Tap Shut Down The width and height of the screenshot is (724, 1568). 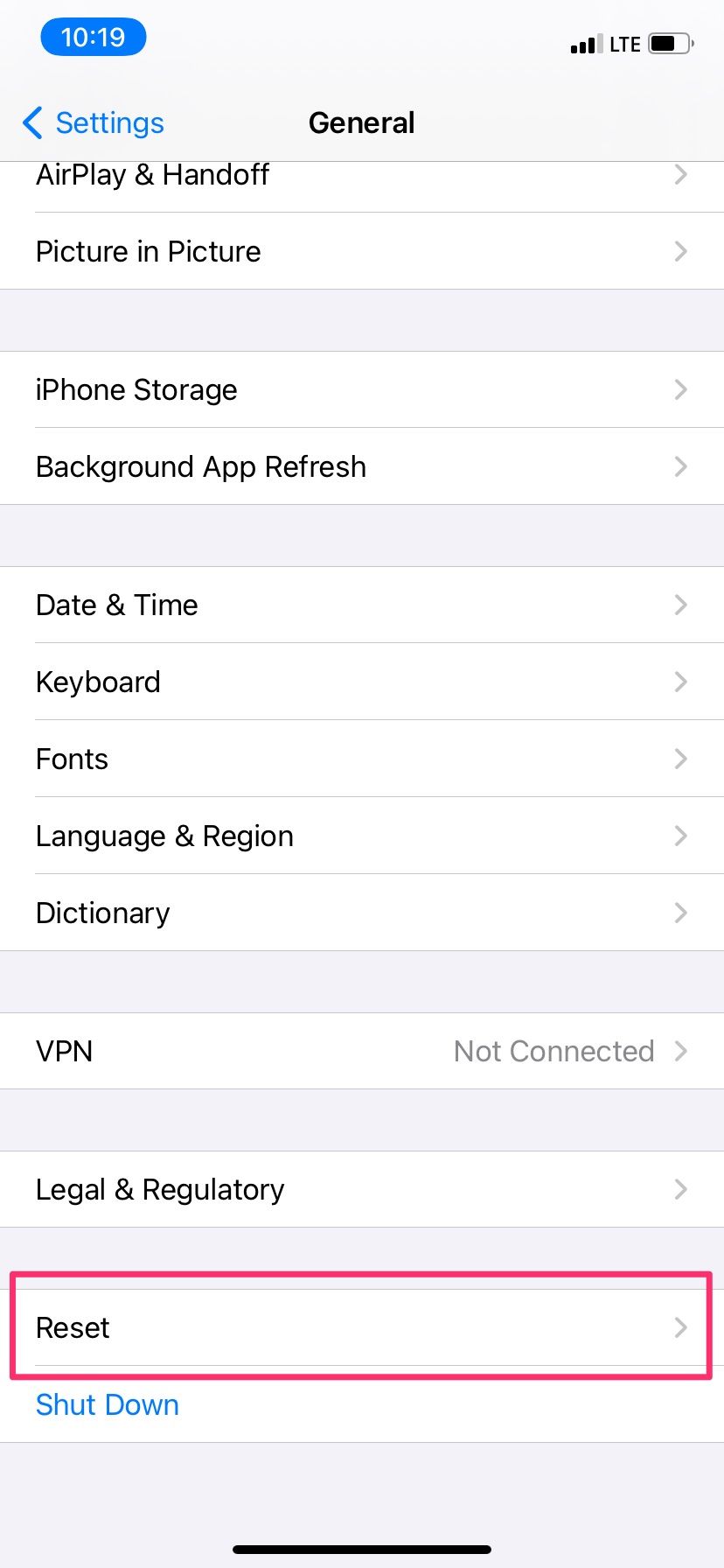pos(107,1404)
